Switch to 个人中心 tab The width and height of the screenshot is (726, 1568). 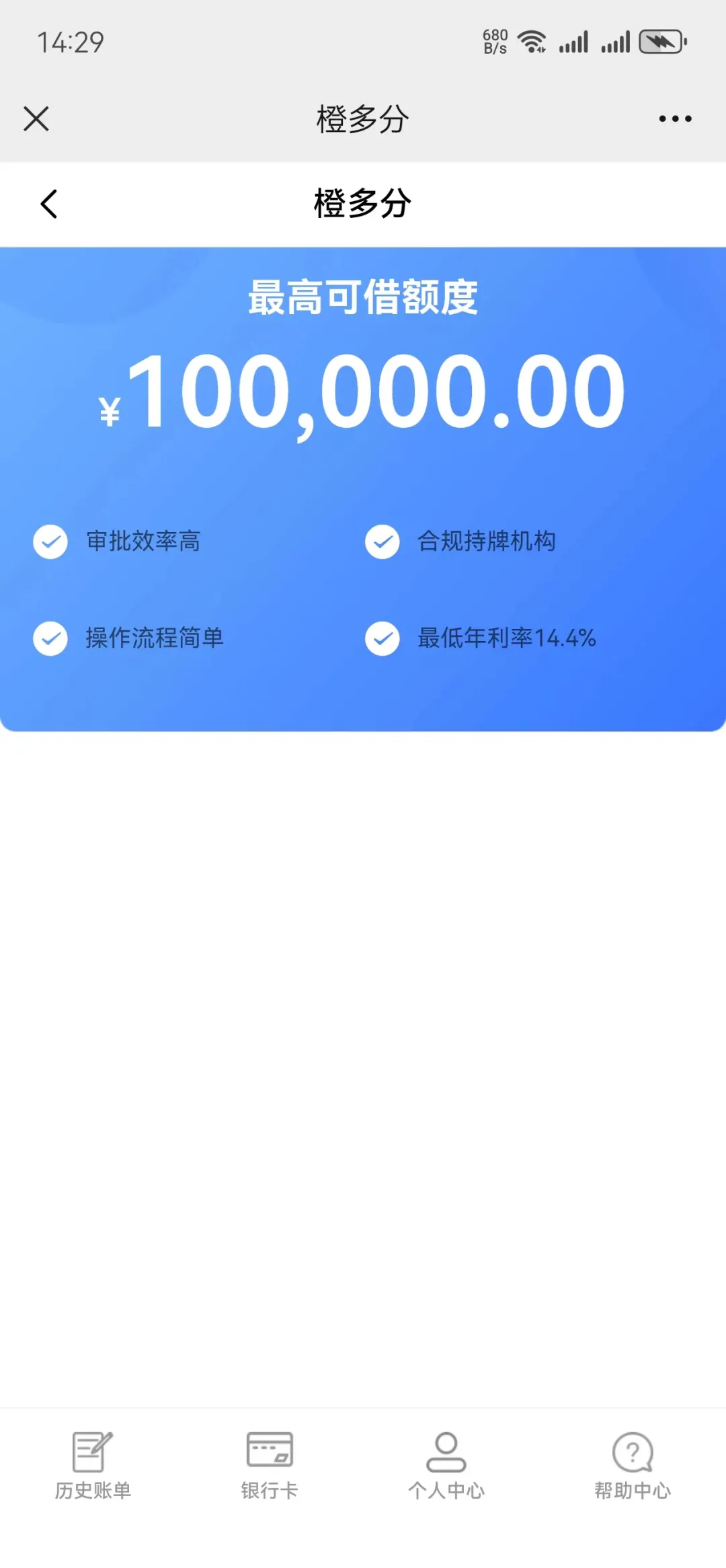pos(446,1466)
